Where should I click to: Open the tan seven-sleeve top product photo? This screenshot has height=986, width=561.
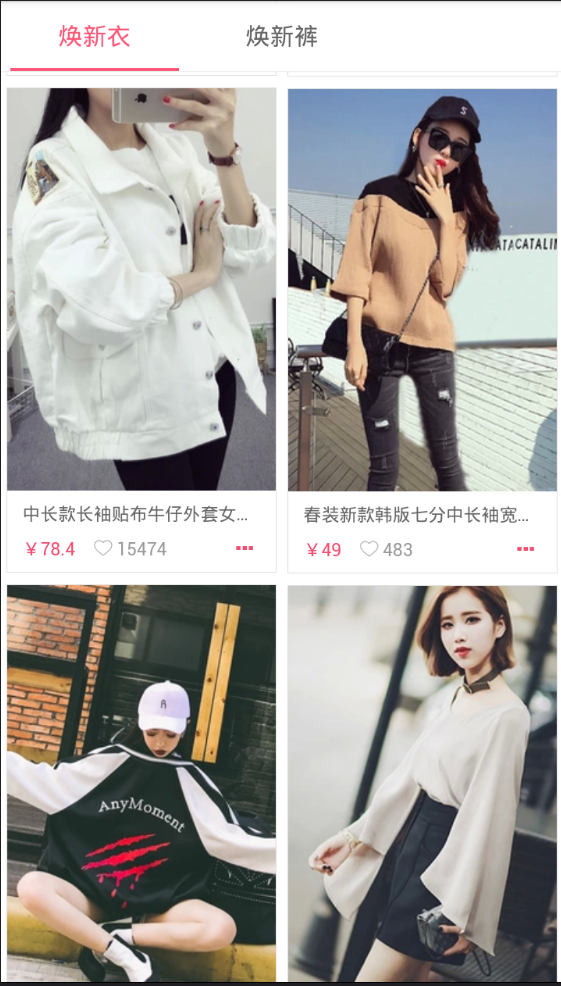[422, 289]
